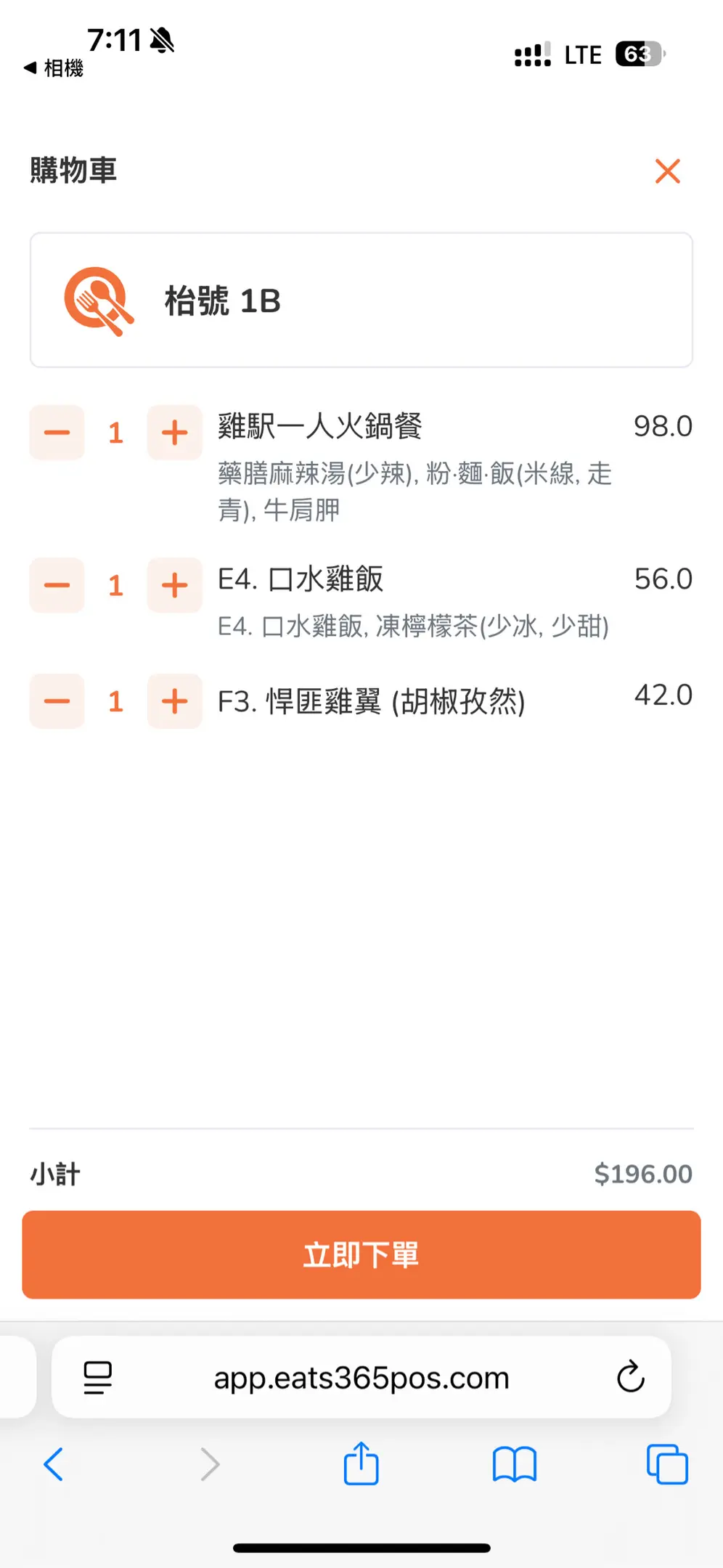Tap the app.eats365pos.com address bar
The image size is (723, 1568).
point(361,1377)
